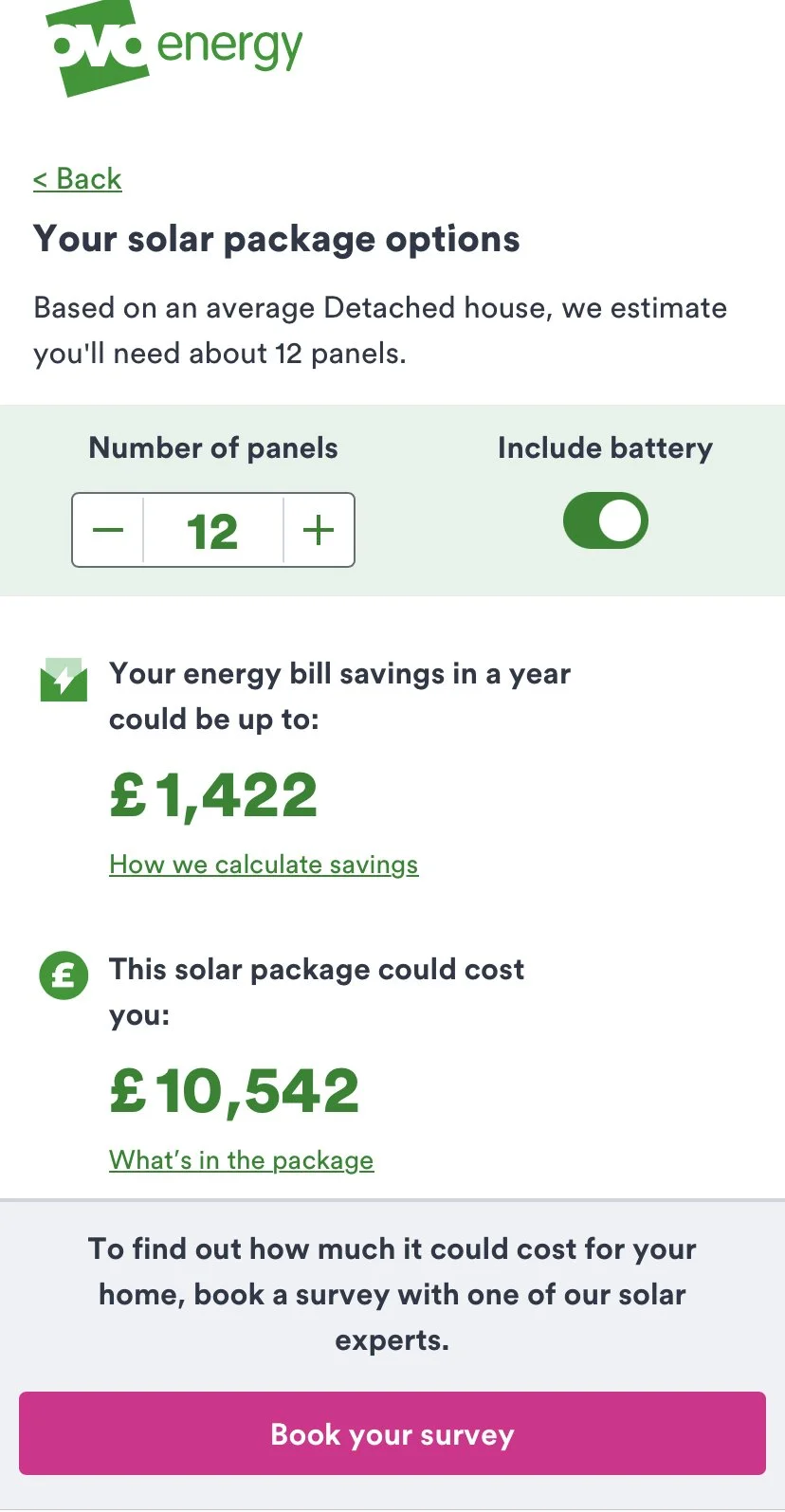
Task: View What's in the package
Action: [x=242, y=1160]
